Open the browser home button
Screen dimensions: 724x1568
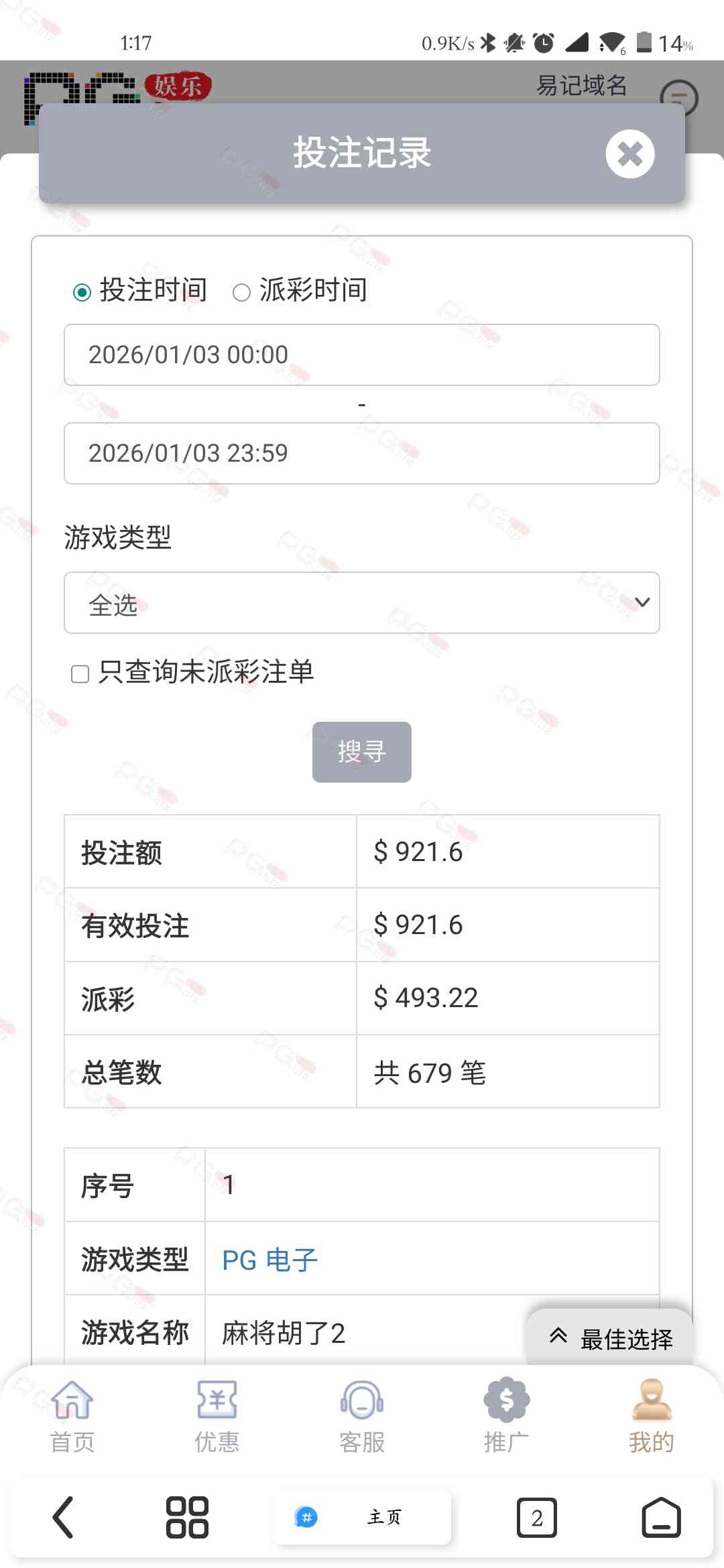661,1517
